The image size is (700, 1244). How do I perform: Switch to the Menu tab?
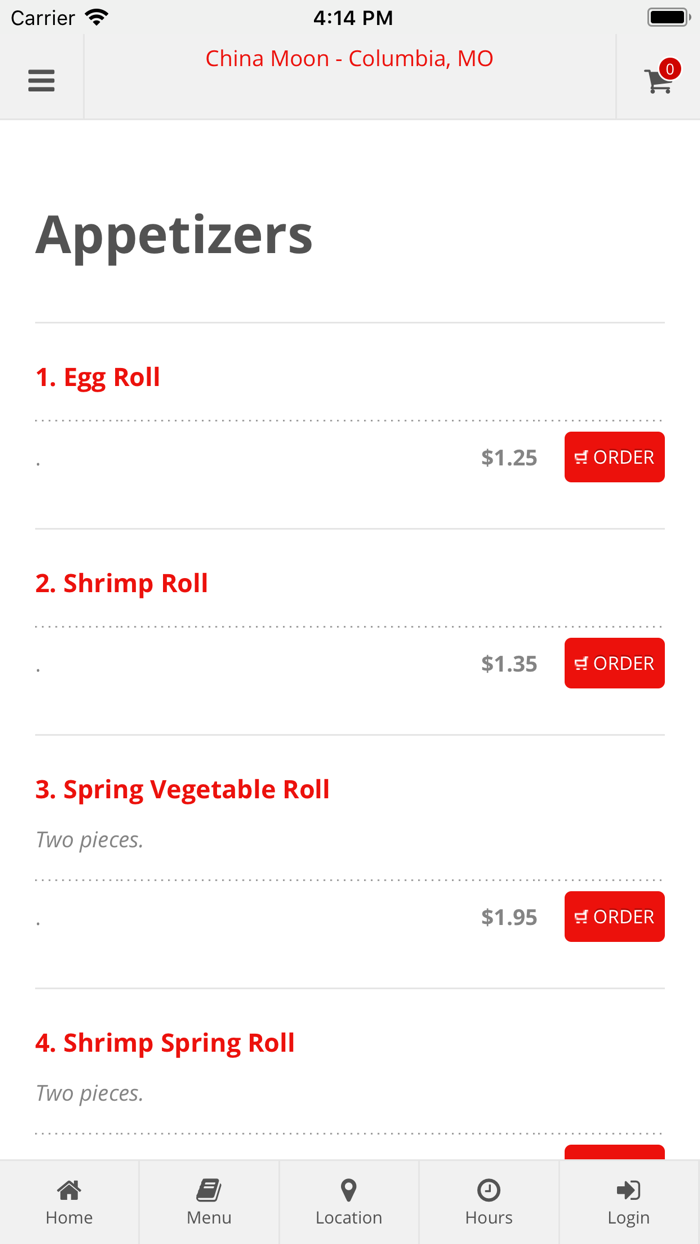[209, 1202]
